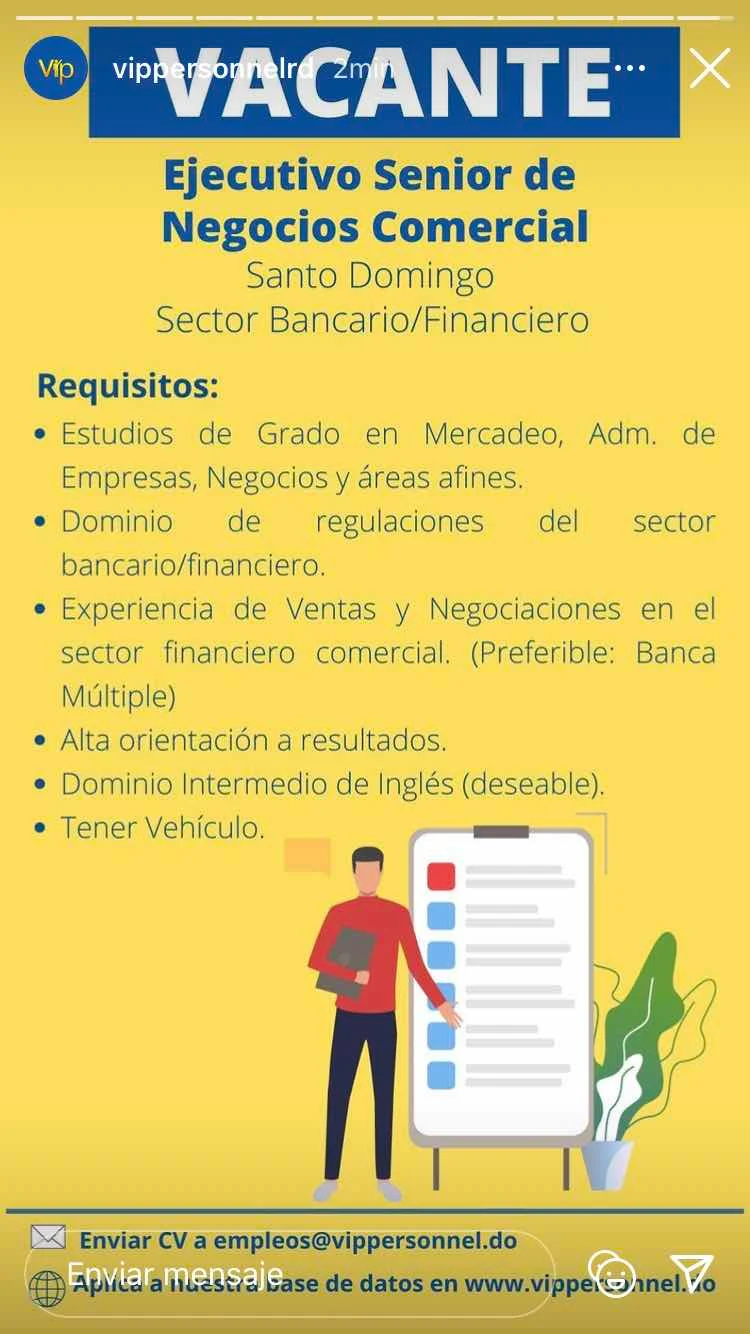Open the vippersonnelrd username link
750x1334 pixels.
tap(214, 69)
